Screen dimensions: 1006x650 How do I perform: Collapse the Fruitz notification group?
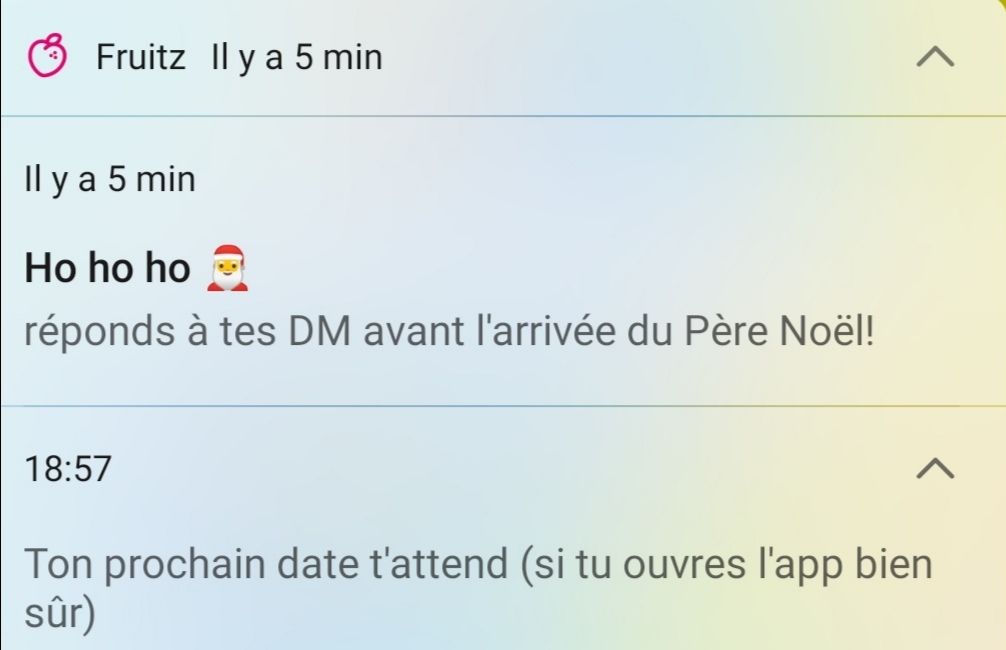(935, 58)
